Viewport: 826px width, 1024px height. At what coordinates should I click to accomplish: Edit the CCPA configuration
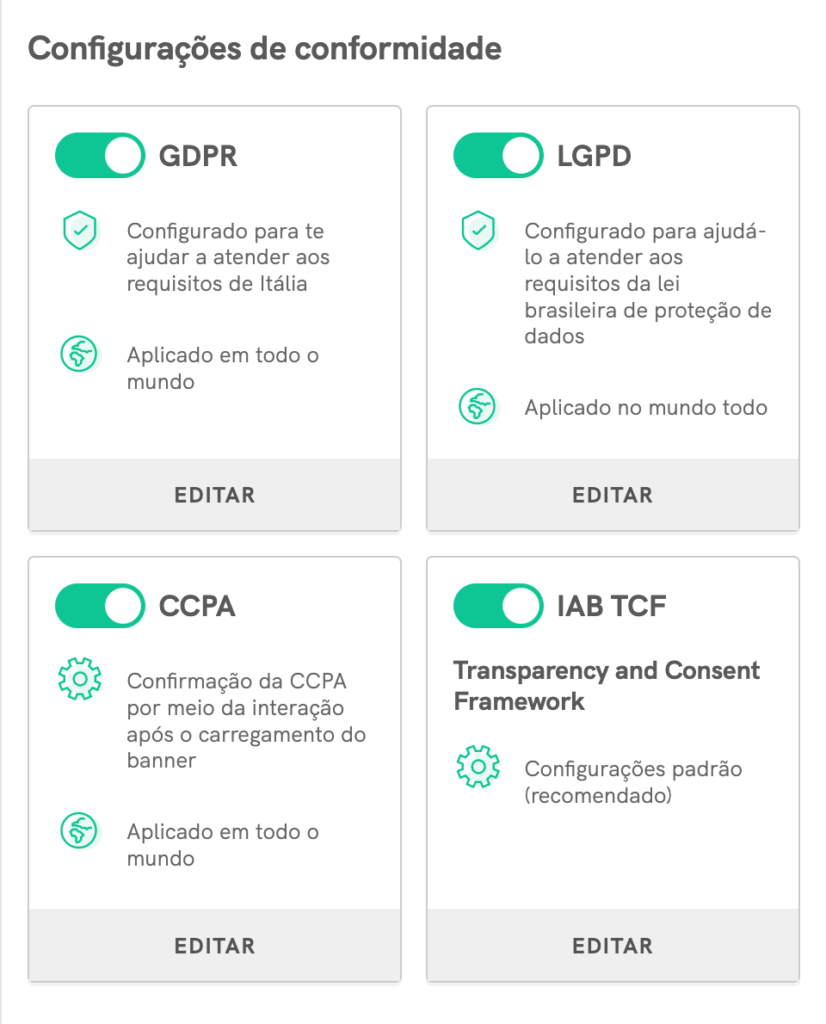coord(214,945)
